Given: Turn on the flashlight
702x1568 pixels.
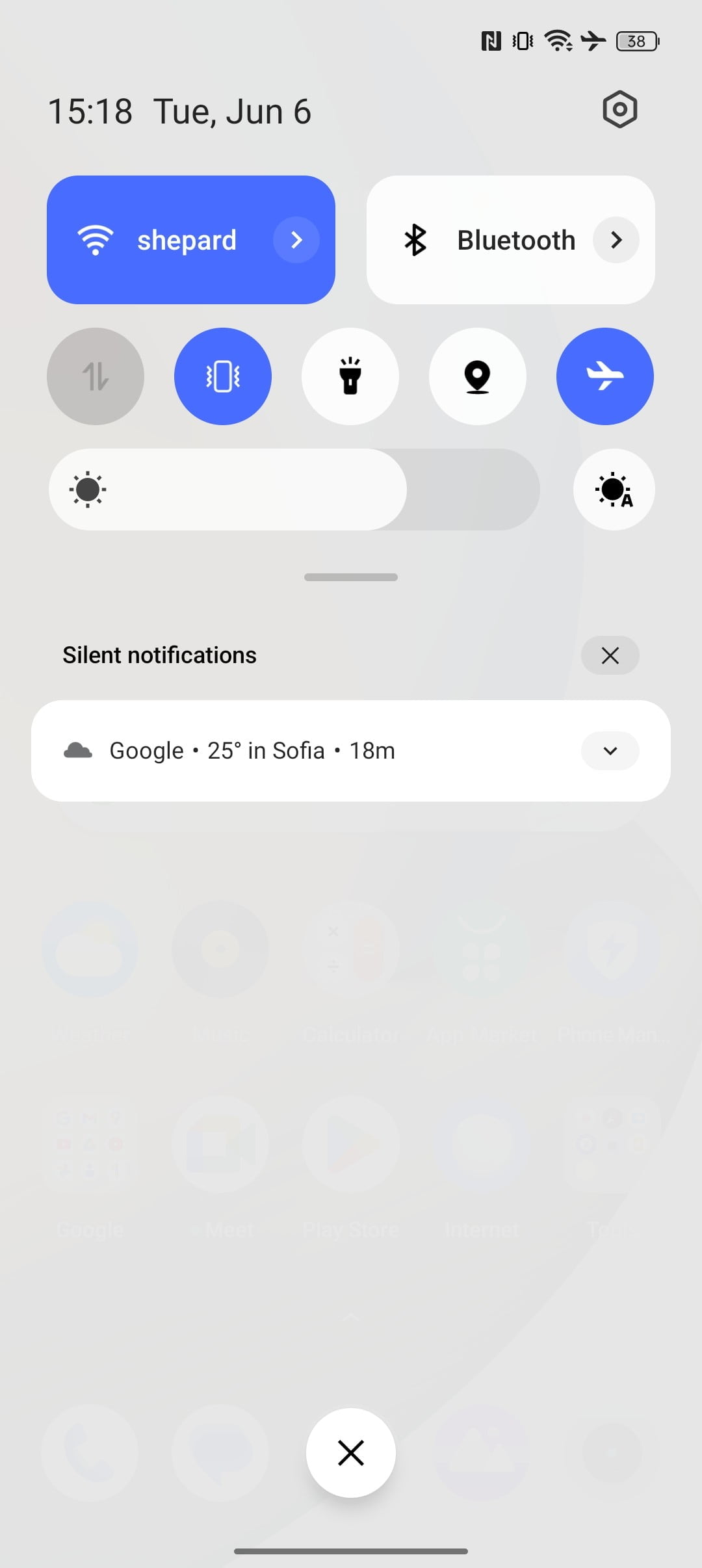Looking at the screenshot, I should click(350, 376).
